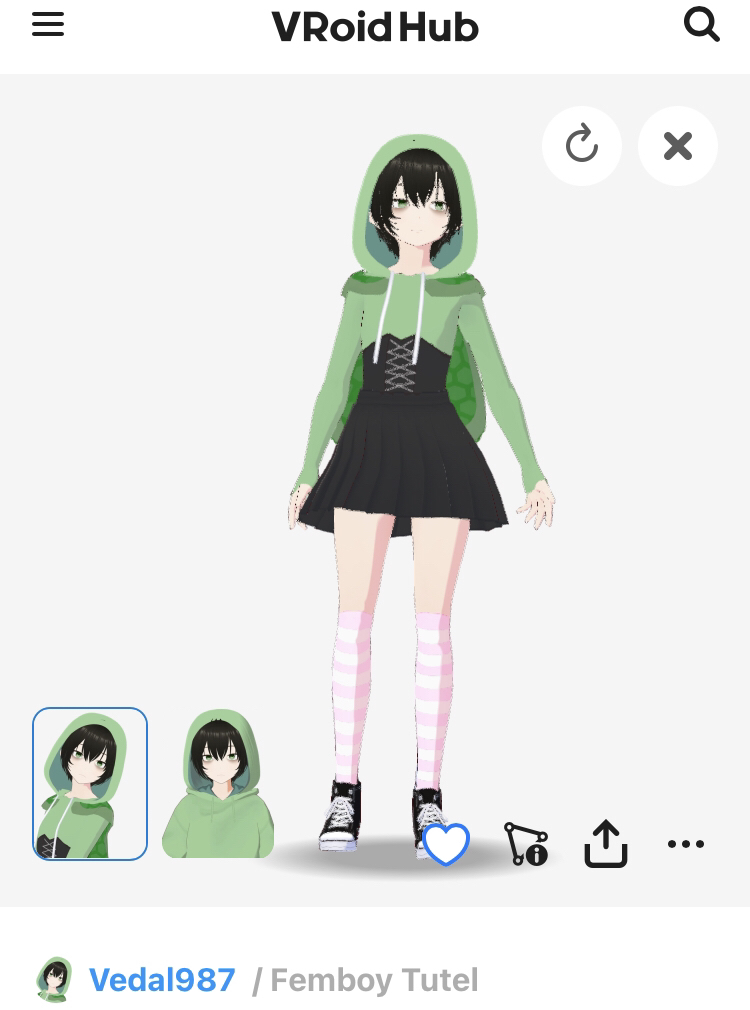
Task: Open the more options menu
Action: click(685, 845)
